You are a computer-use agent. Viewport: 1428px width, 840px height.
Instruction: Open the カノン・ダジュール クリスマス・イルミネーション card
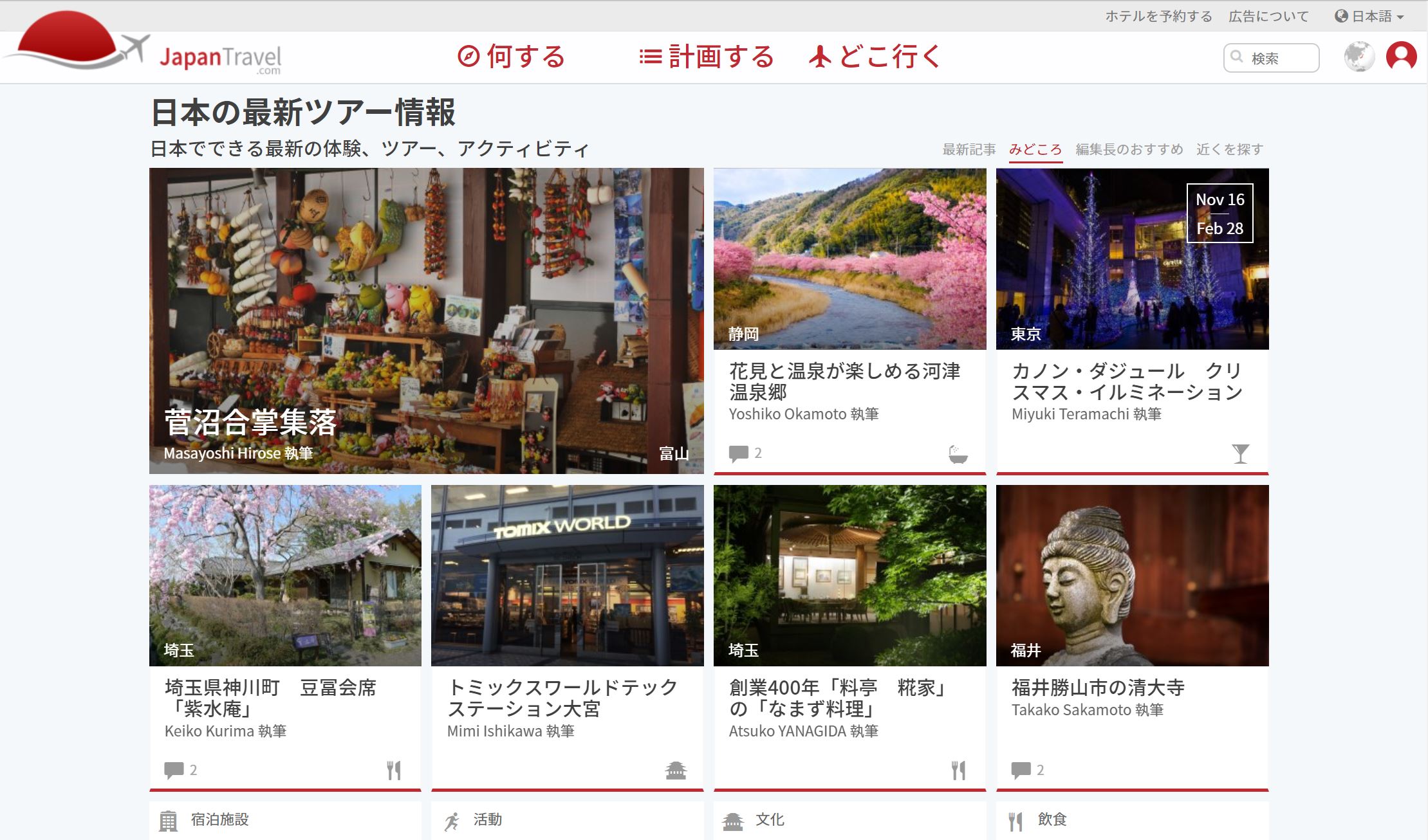pos(1127,381)
